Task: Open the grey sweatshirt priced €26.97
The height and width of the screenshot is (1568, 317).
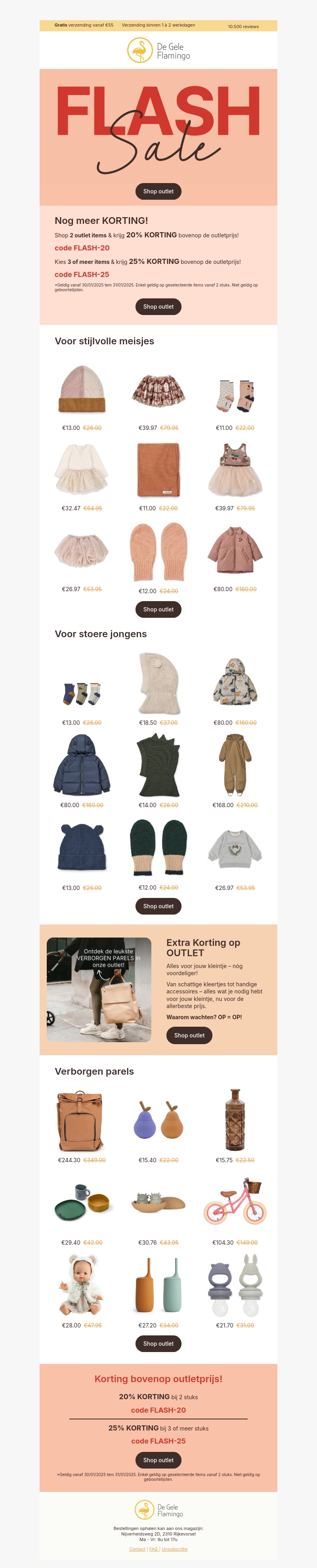Action: tap(235, 848)
